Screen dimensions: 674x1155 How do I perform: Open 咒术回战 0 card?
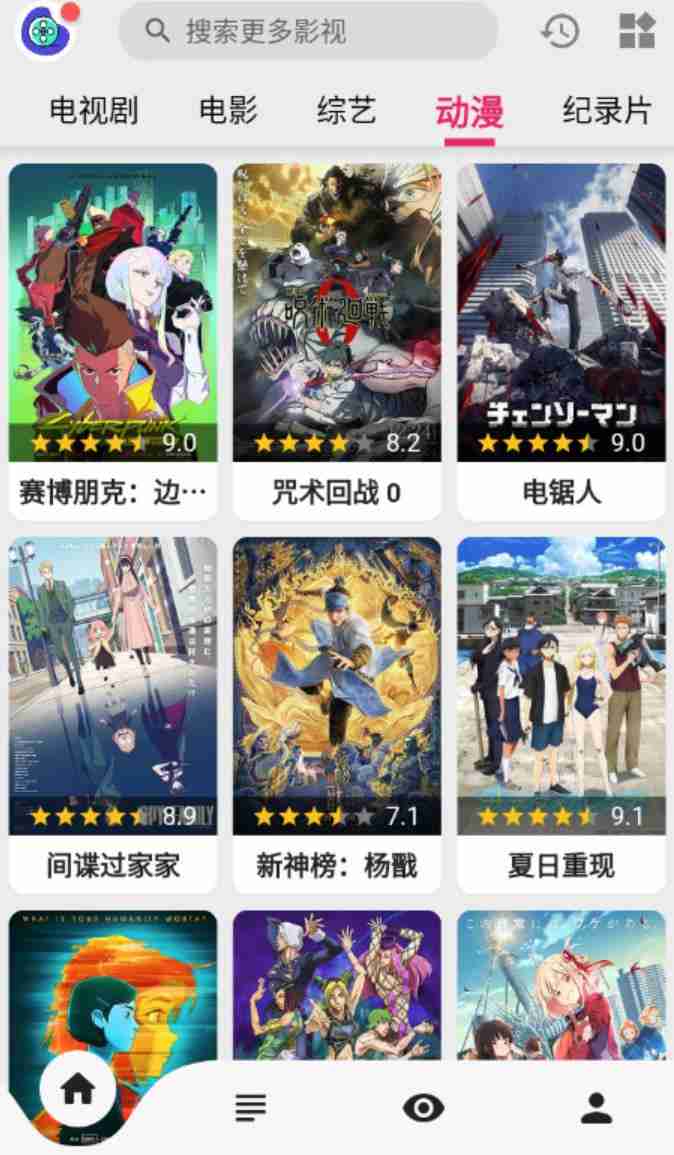point(337,340)
